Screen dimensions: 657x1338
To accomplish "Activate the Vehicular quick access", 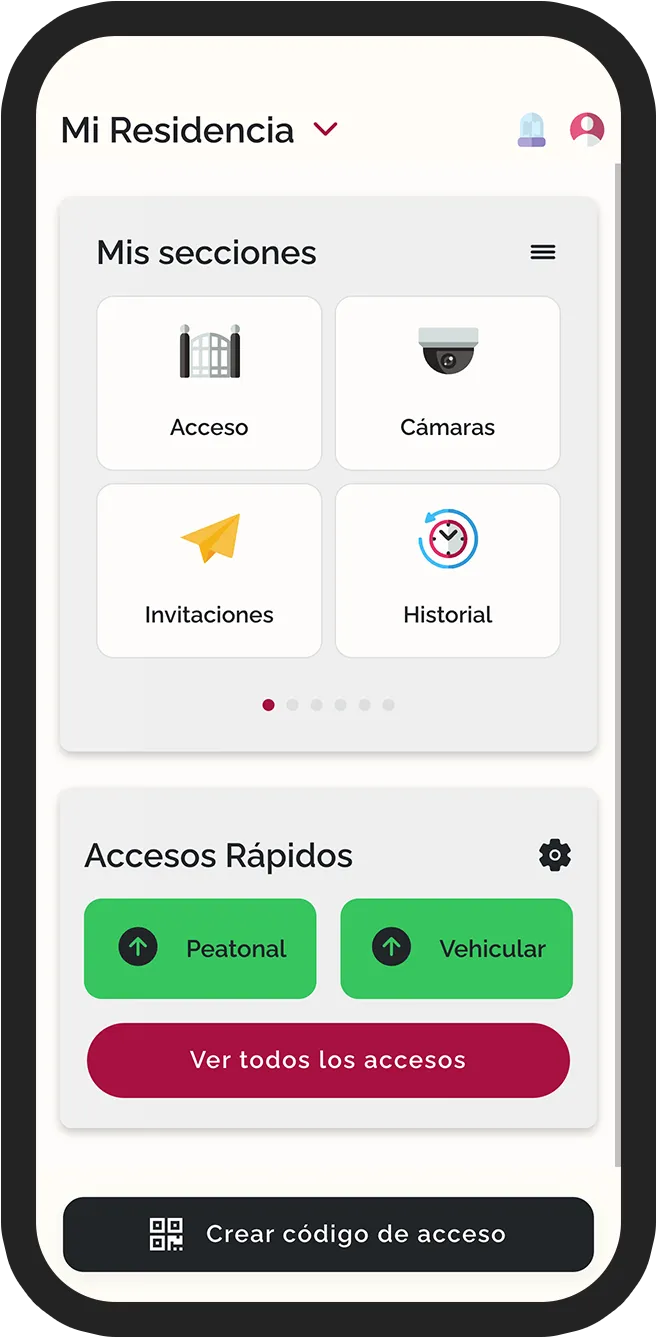I will point(457,948).
